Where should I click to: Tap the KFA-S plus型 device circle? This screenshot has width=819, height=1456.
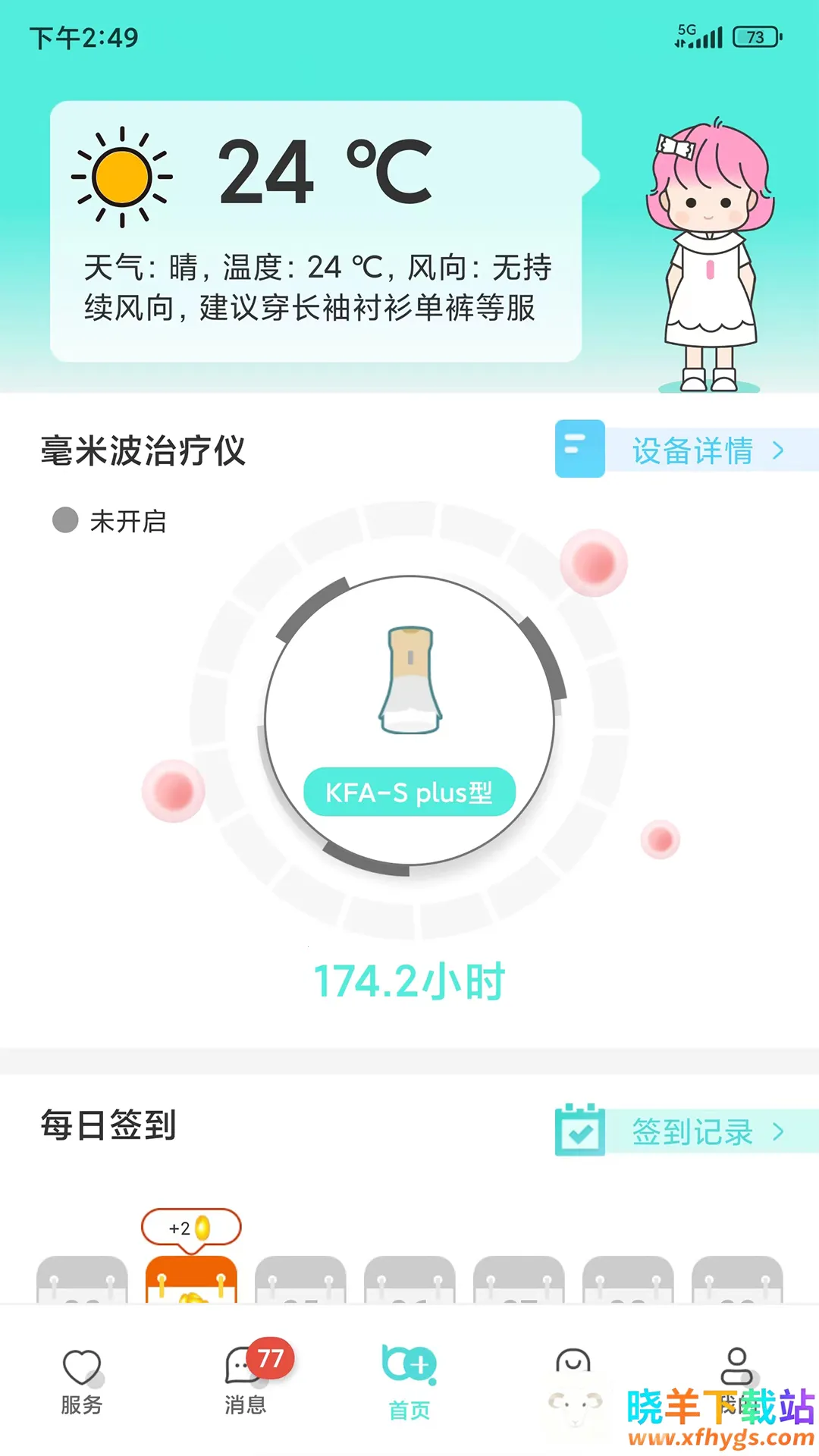coord(409,720)
